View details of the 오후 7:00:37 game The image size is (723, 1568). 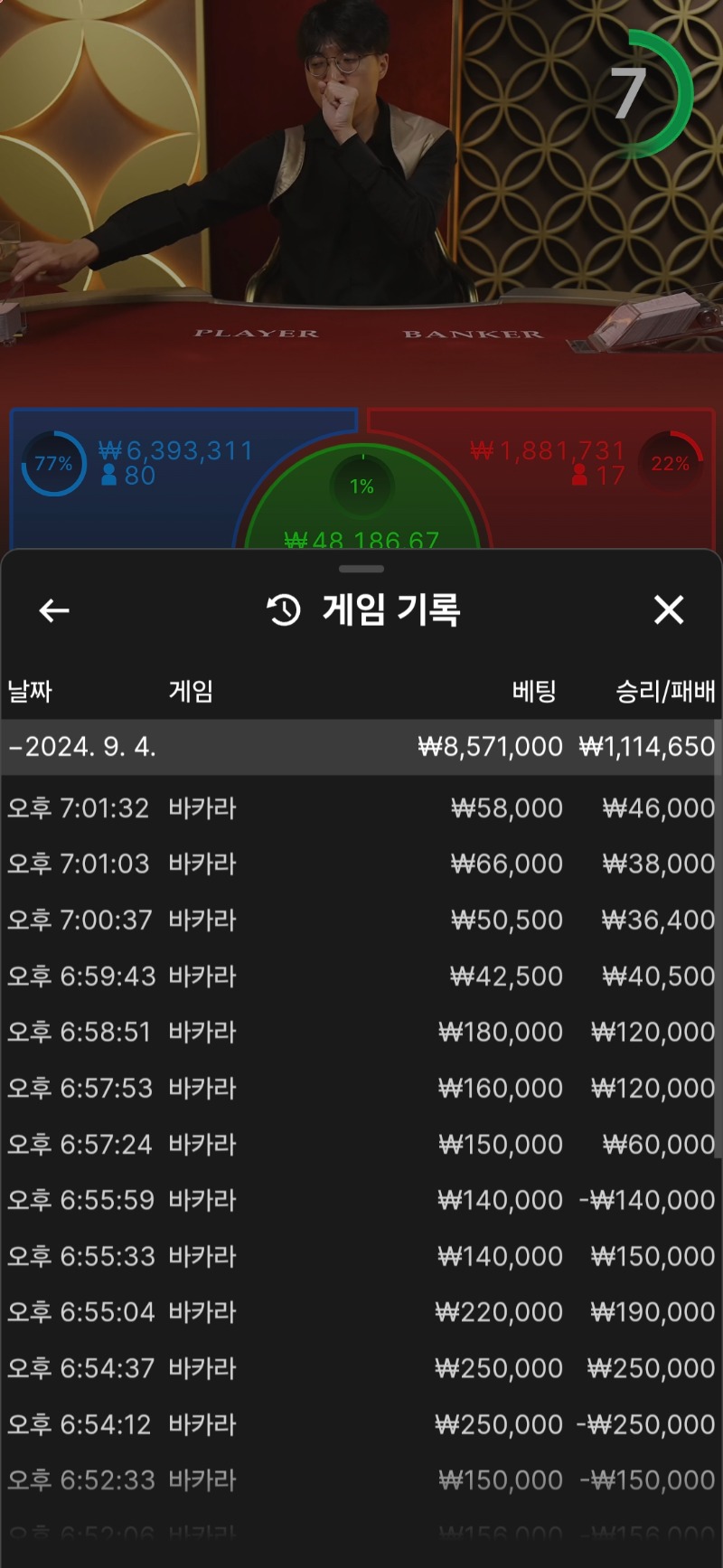[x=360, y=920]
